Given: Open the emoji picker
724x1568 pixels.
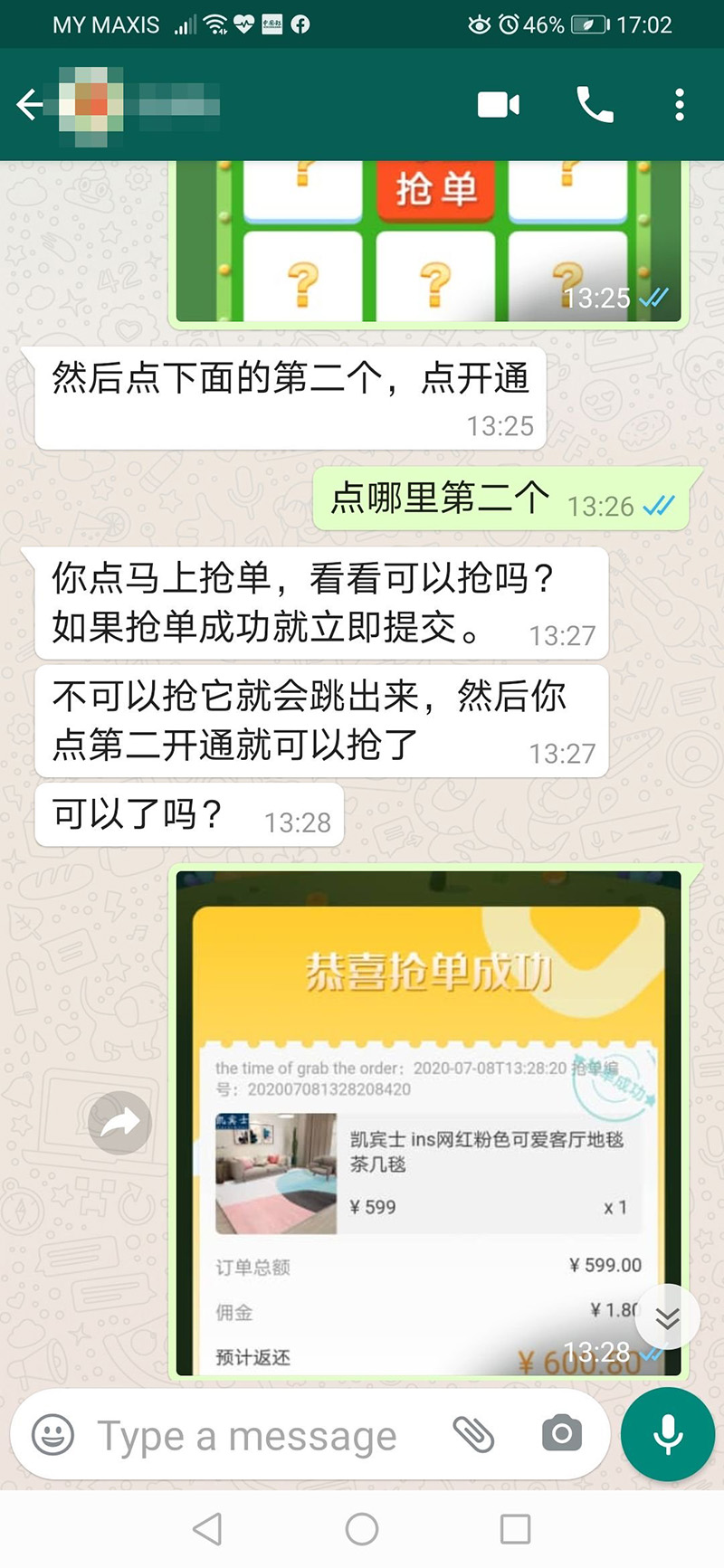Looking at the screenshot, I should 53,1435.
